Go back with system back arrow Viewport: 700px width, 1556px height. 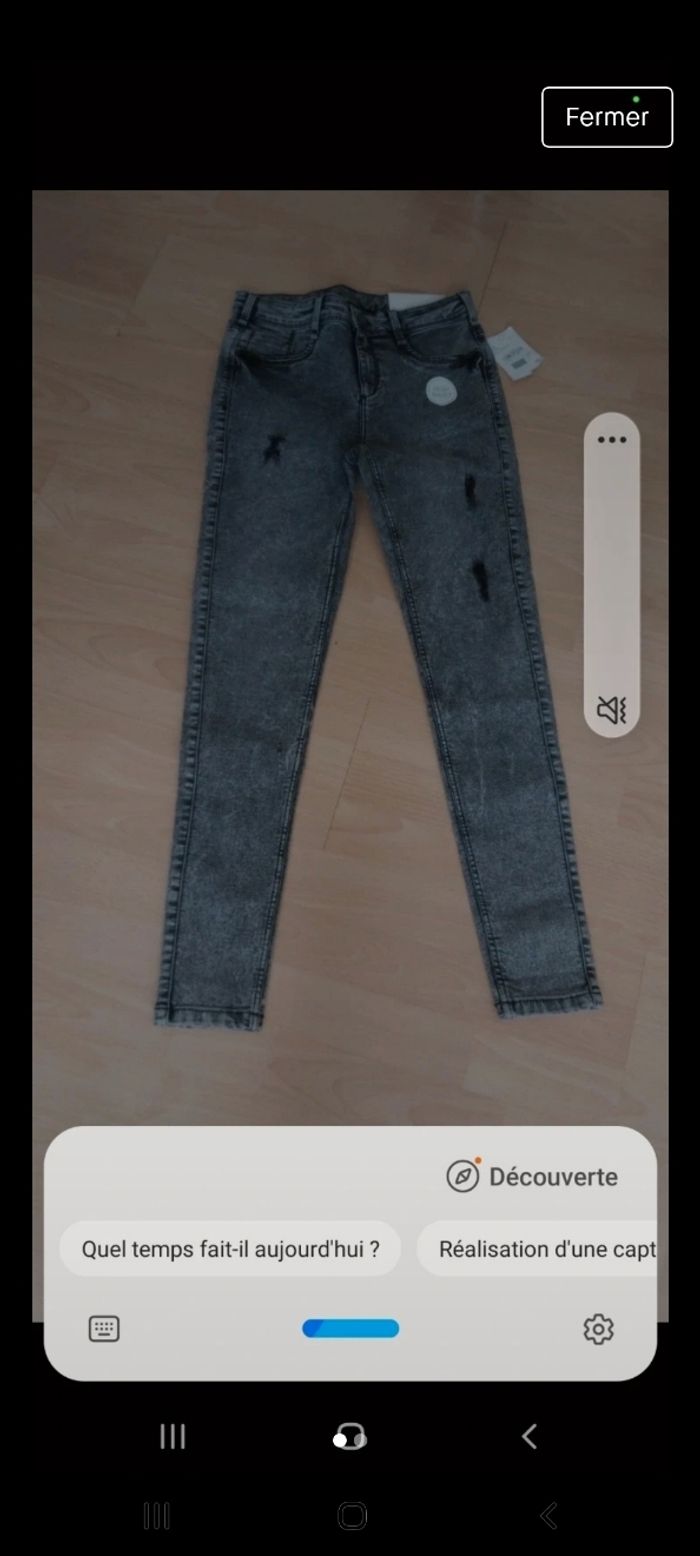pyautogui.click(x=548, y=1516)
